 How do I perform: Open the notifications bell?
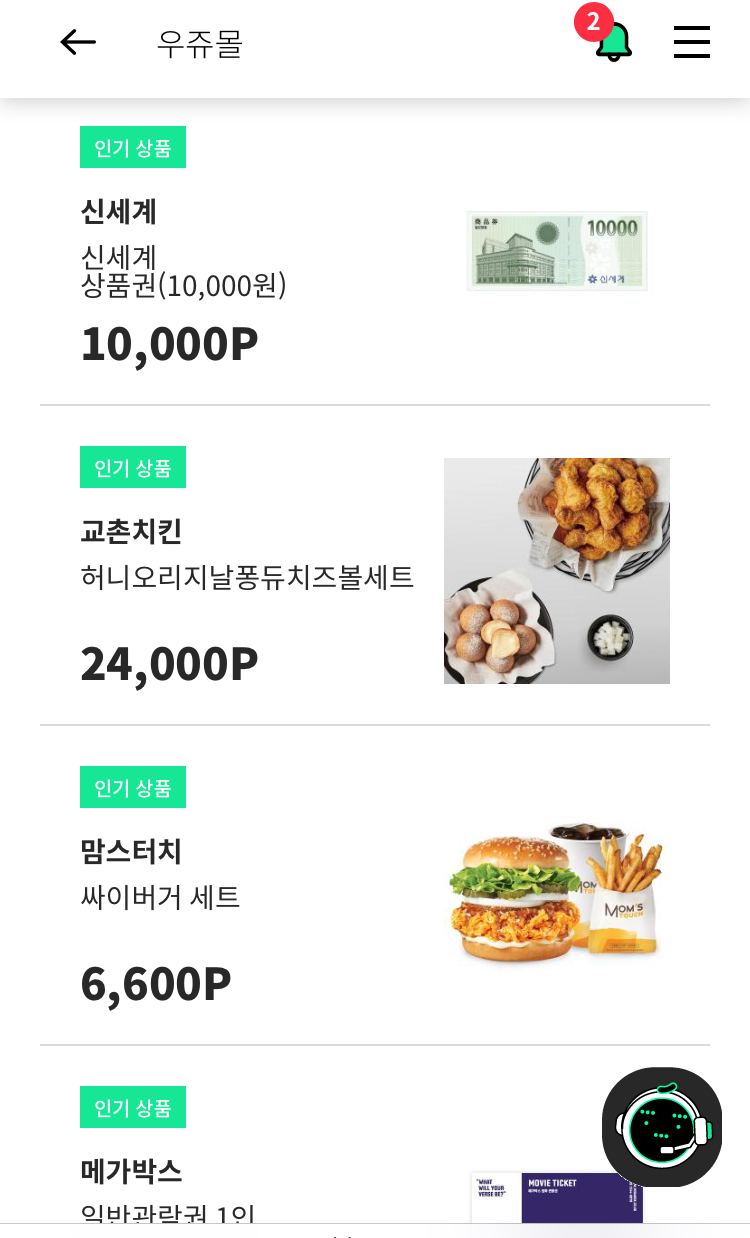tap(612, 40)
